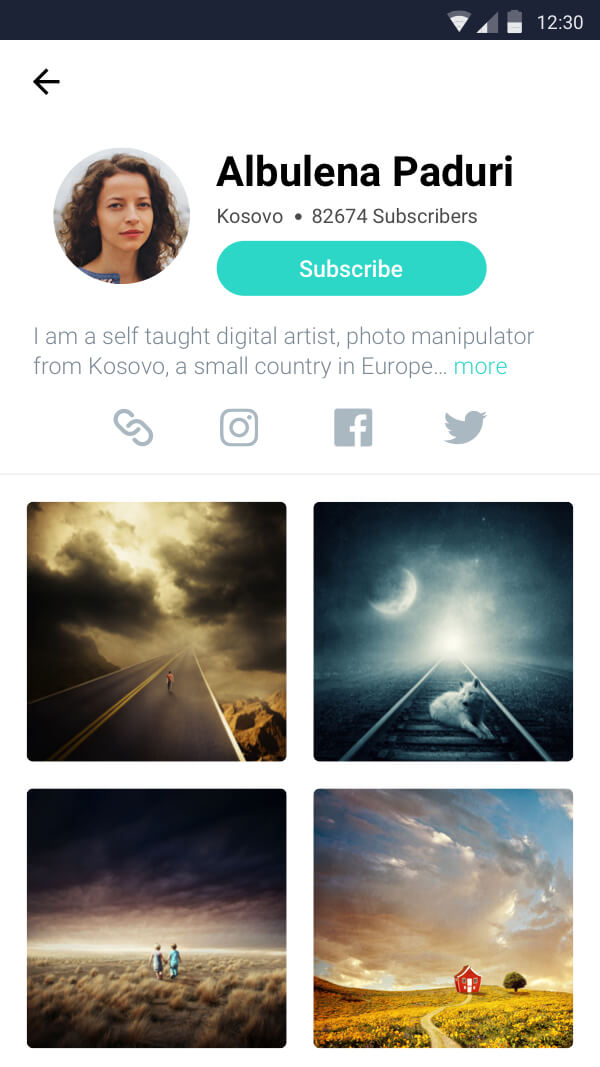This screenshot has height=1067, width=600.
Task: Open the stormy desert road artwork
Action: [x=157, y=631]
